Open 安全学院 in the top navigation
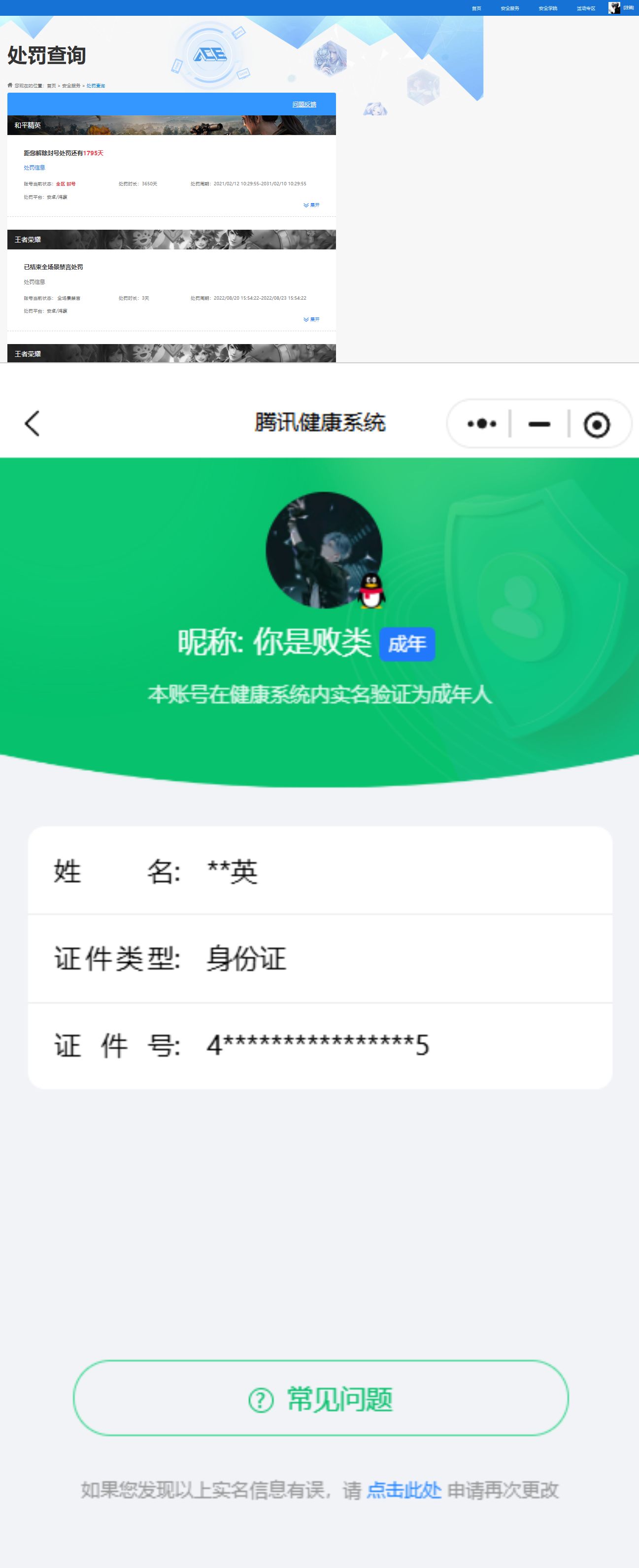Screen dimensions: 639x1568 [x=548, y=8]
